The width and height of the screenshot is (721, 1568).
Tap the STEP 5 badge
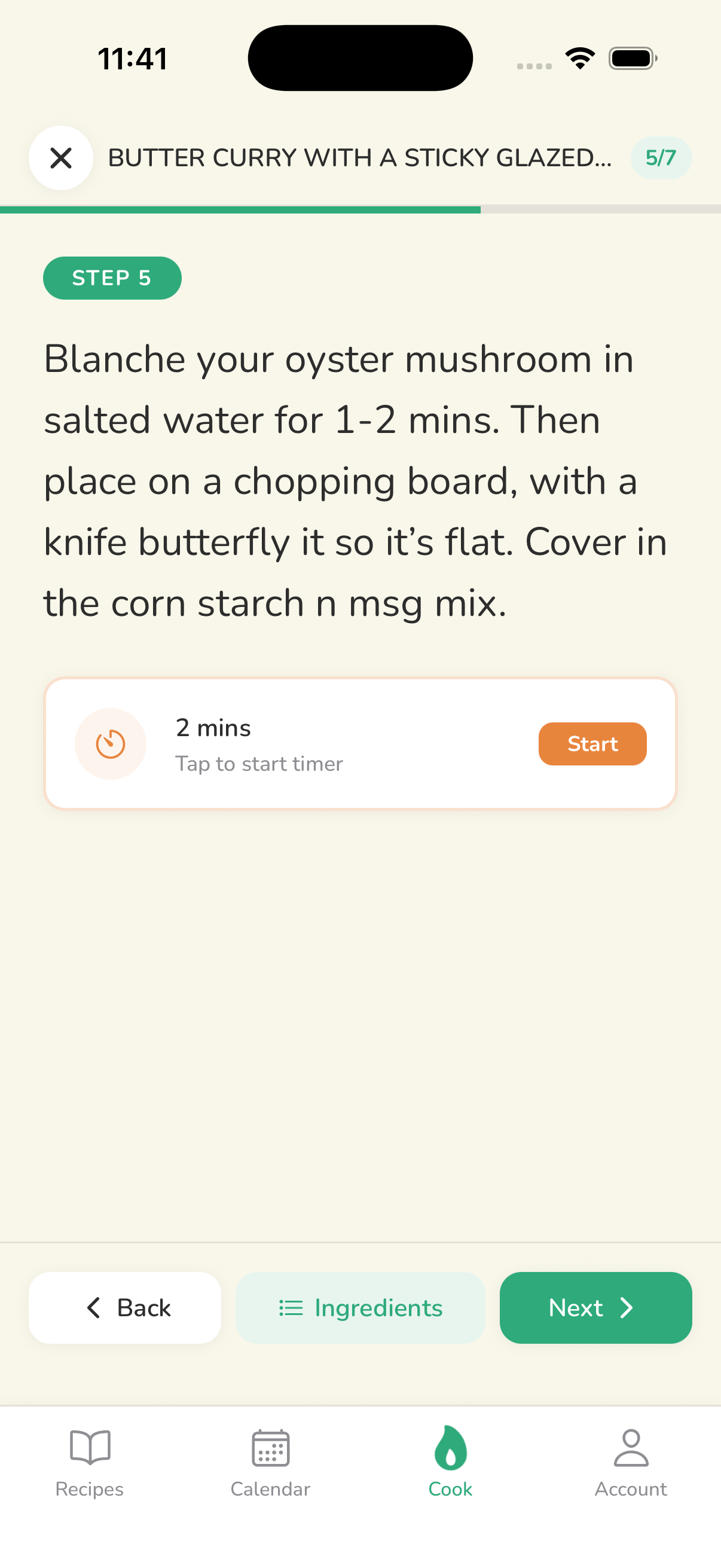(x=111, y=277)
